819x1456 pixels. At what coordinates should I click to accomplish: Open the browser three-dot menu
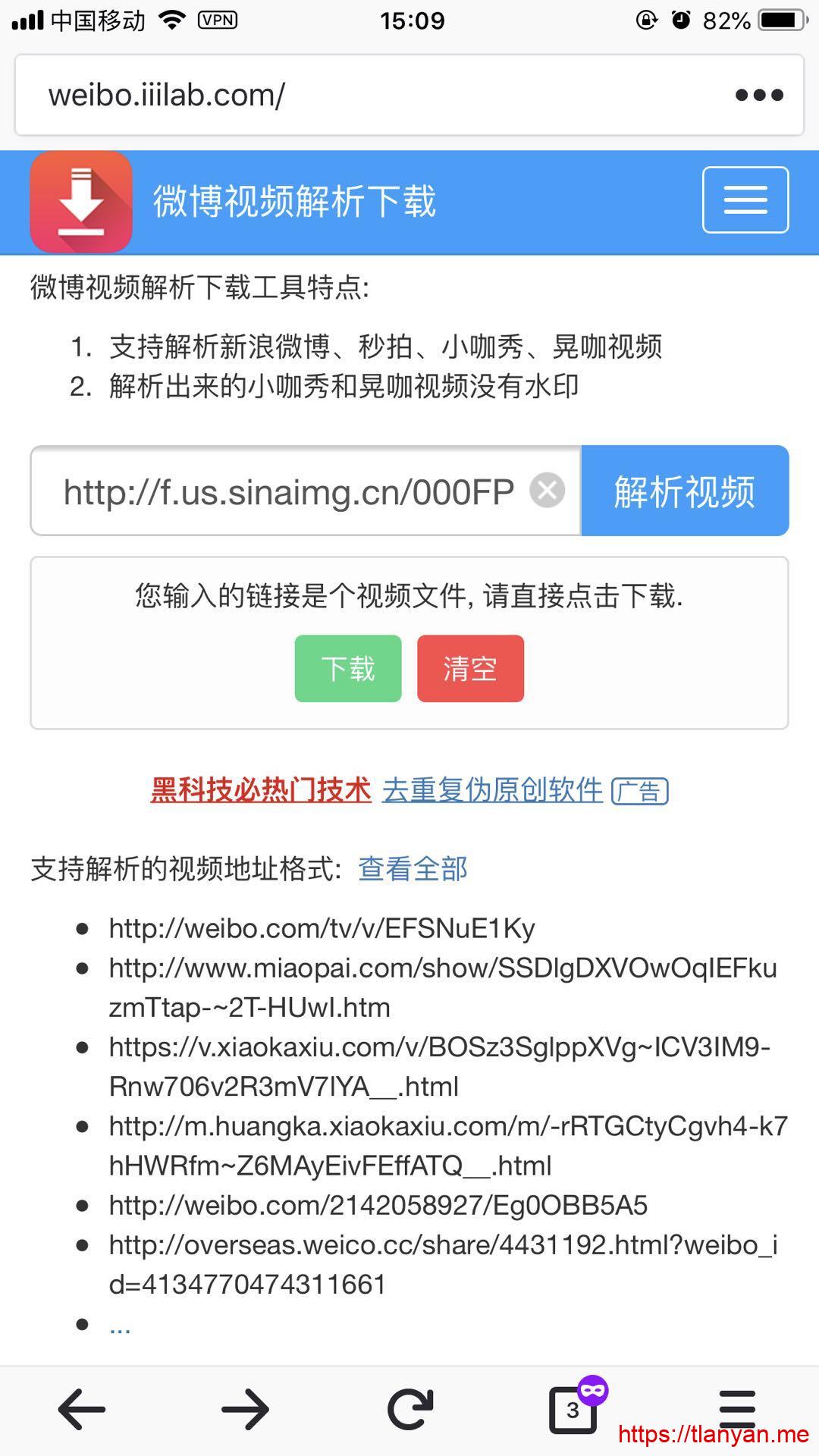coord(759,96)
